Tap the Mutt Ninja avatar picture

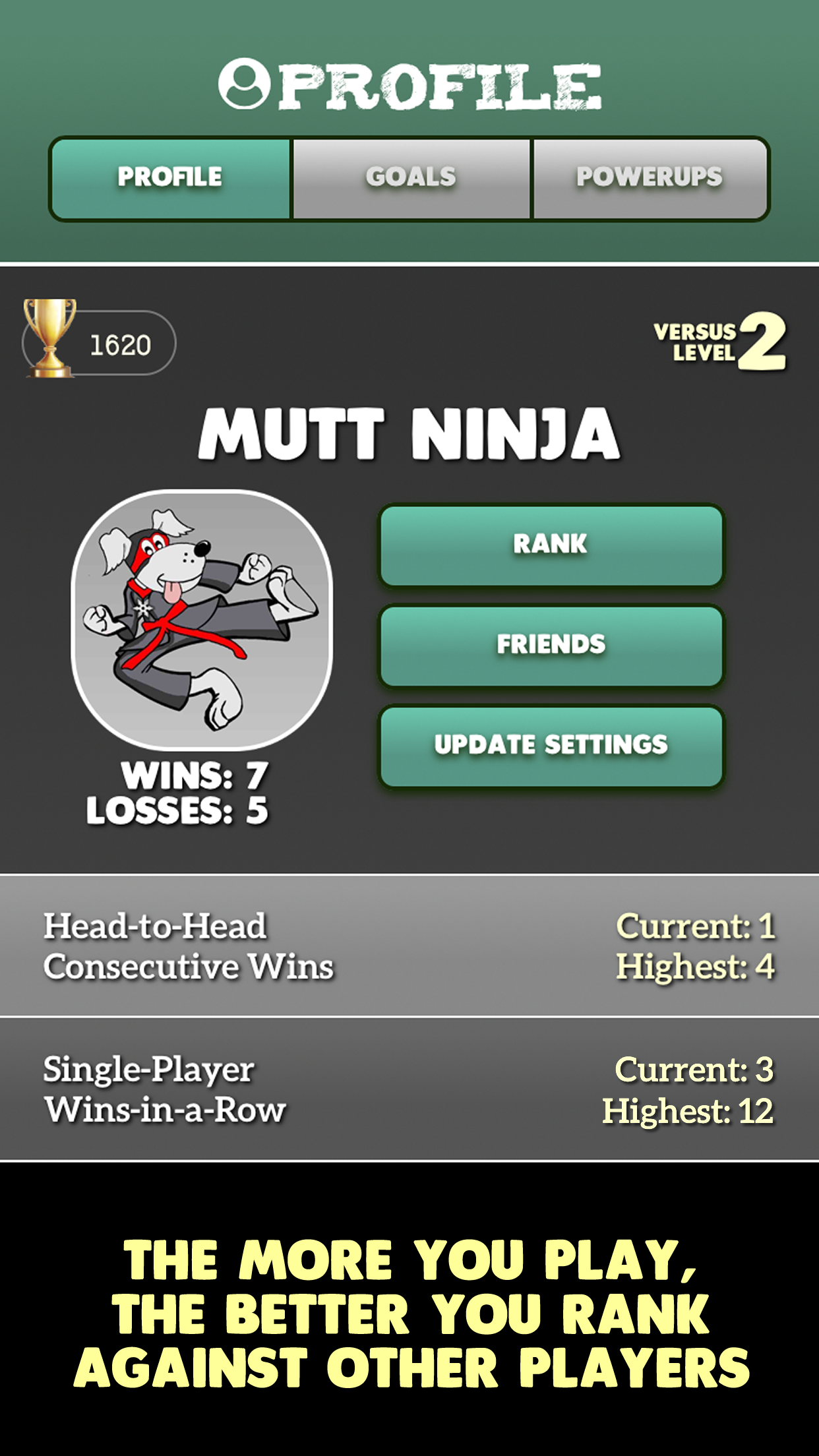click(x=202, y=620)
